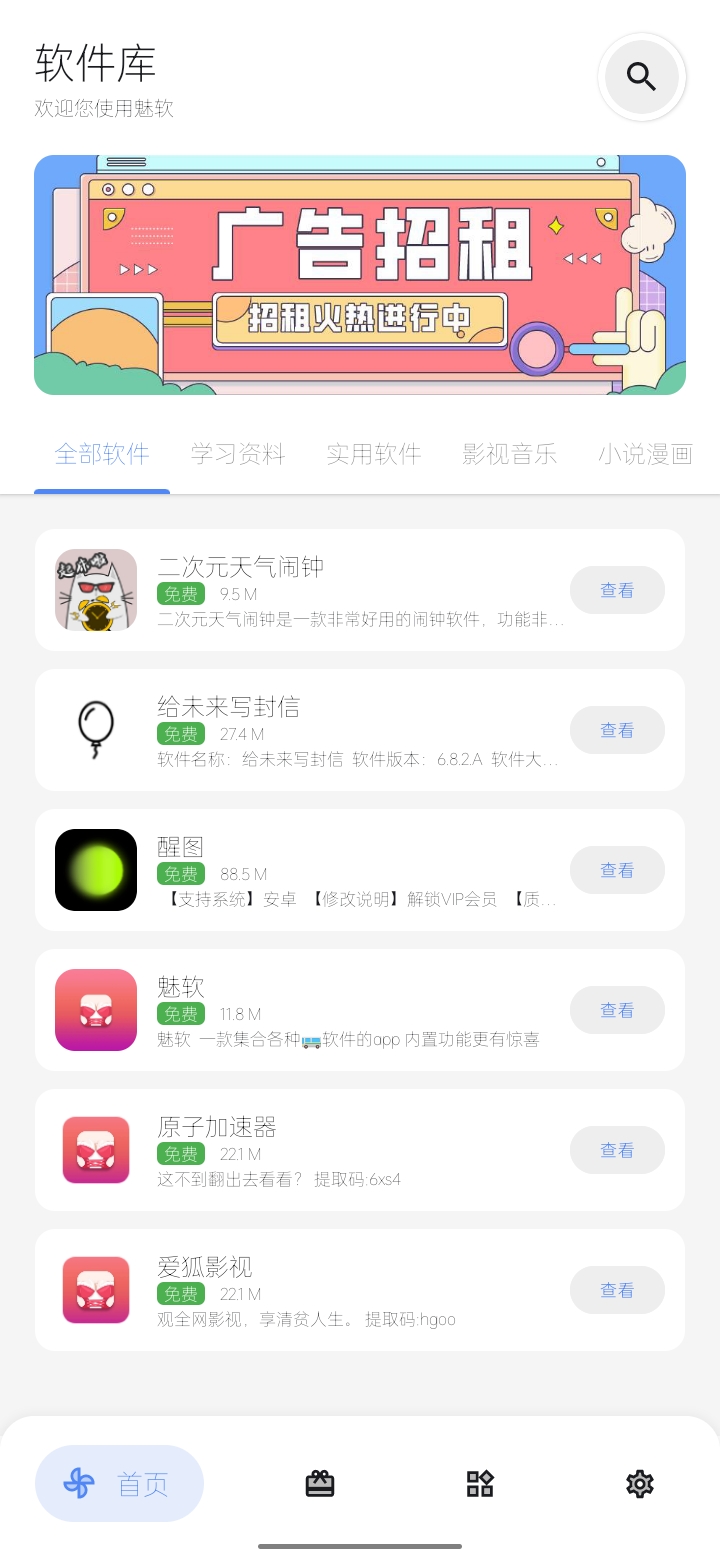
Task: Click the balloon icon for 给未来写封信
Action: tap(96, 730)
